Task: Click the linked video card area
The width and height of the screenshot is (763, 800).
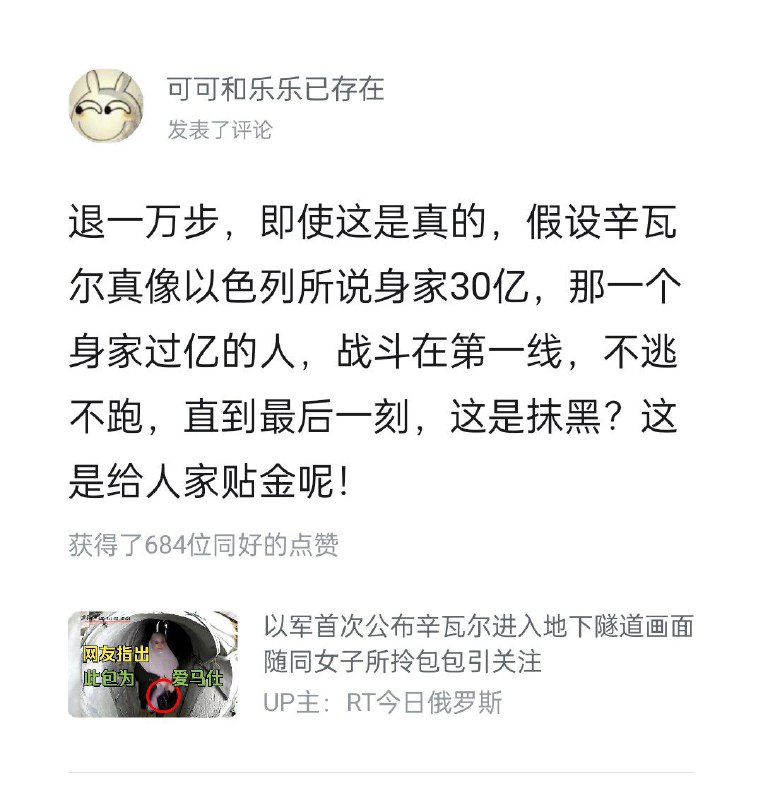Action: [x=380, y=665]
